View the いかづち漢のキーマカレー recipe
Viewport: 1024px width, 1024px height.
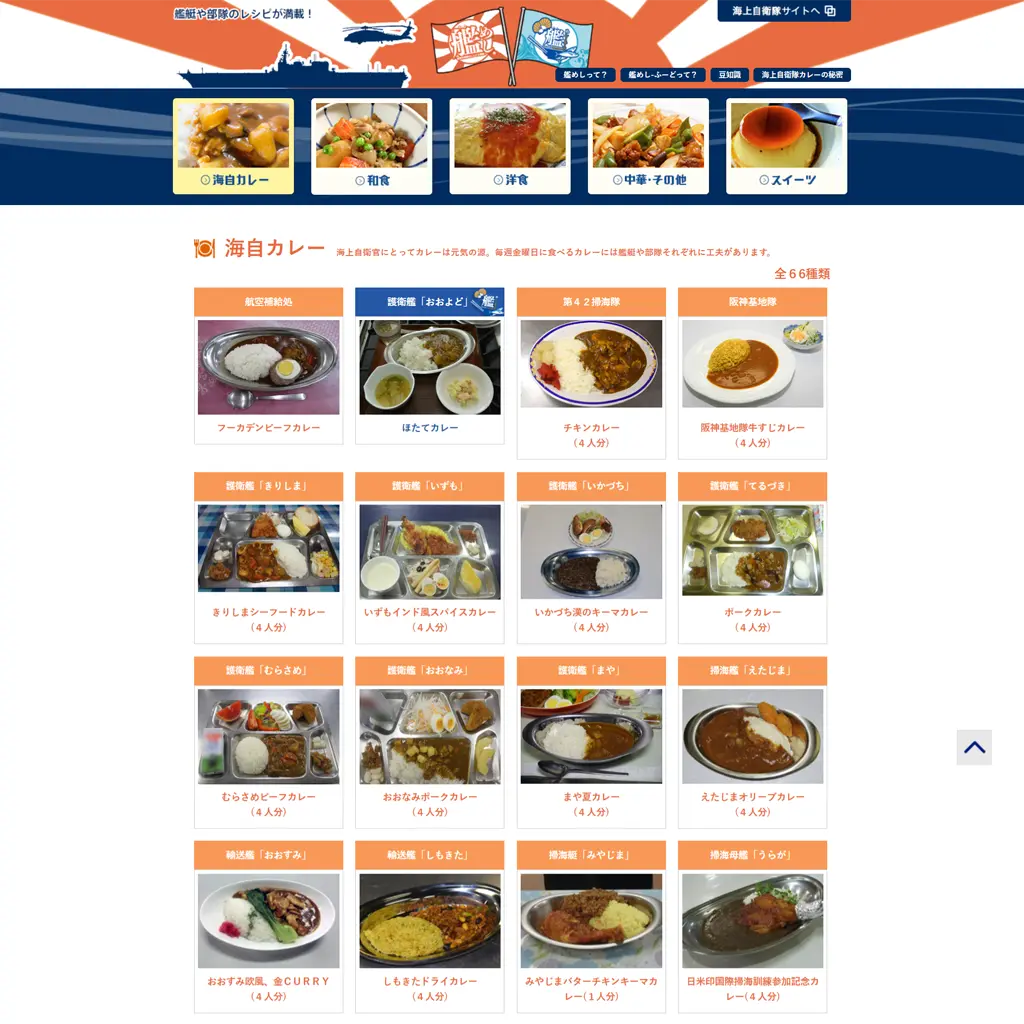click(x=591, y=549)
